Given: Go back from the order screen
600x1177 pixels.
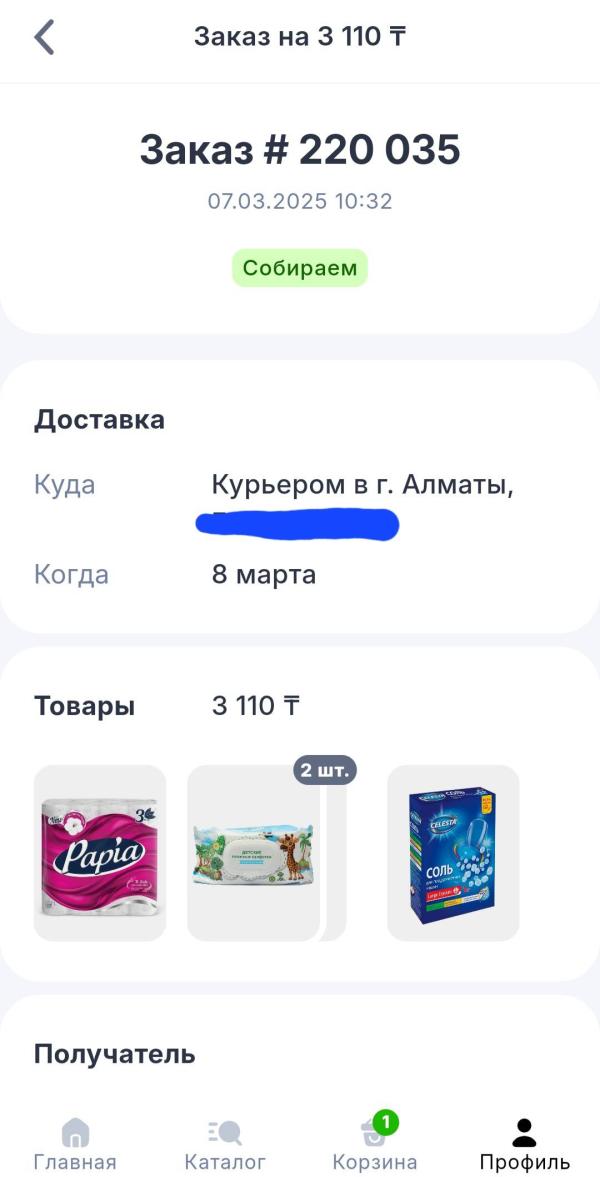Looking at the screenshot, I should tap(44, 37).
